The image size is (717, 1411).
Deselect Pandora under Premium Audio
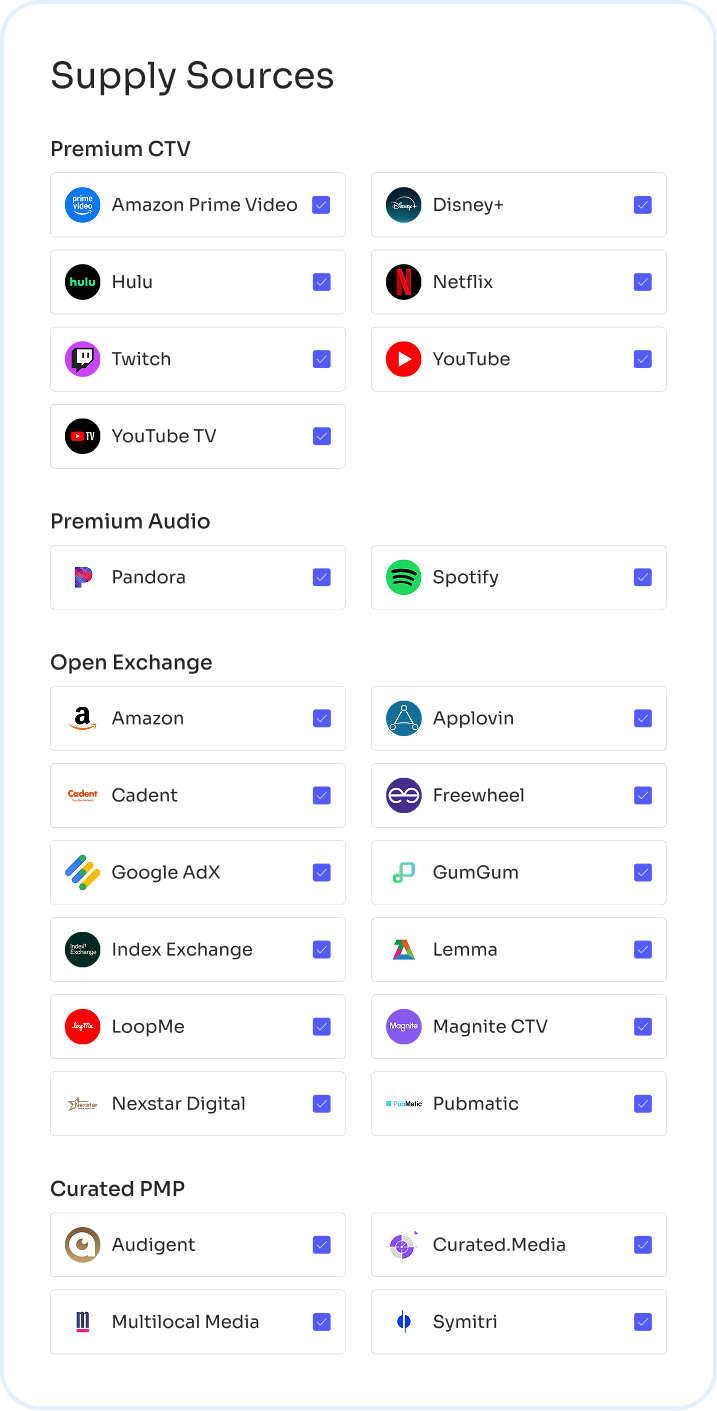(x=321, y=577)
